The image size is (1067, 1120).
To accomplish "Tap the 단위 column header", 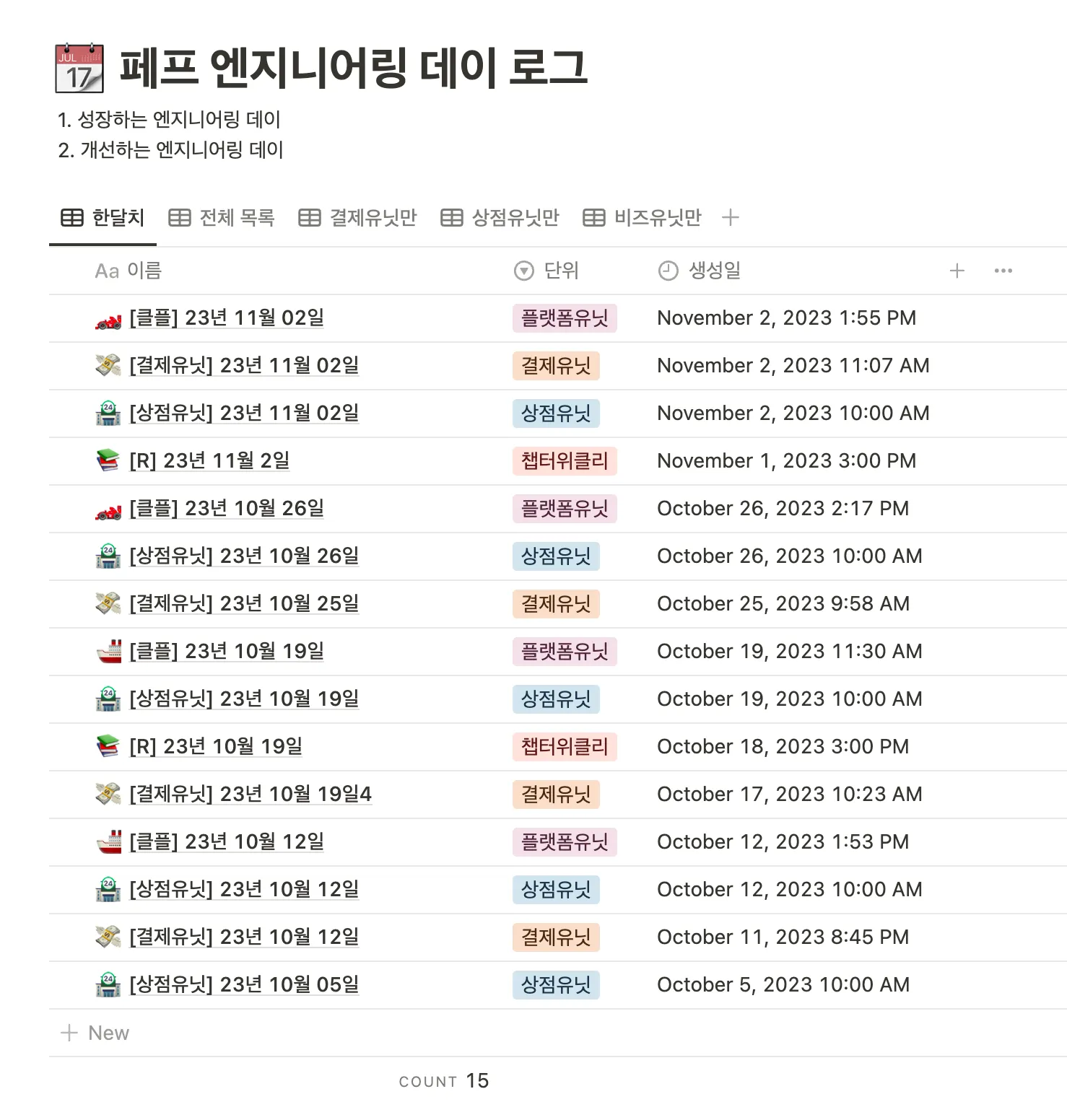I will coord(546,271).
